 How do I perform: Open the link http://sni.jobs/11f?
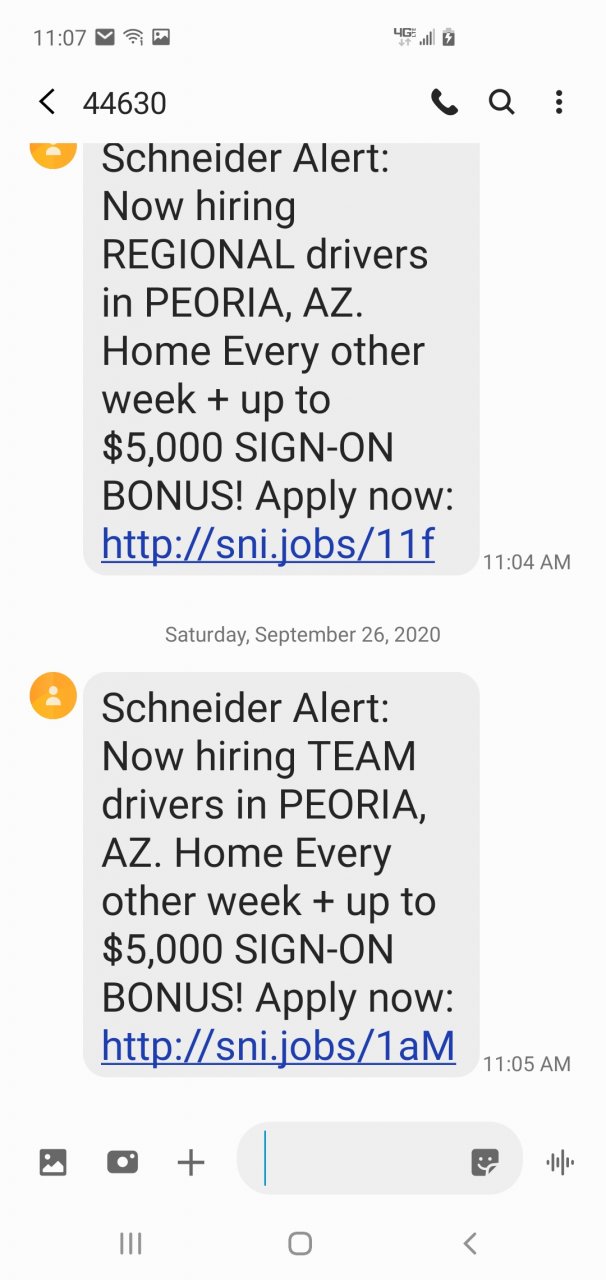point(268,544)
